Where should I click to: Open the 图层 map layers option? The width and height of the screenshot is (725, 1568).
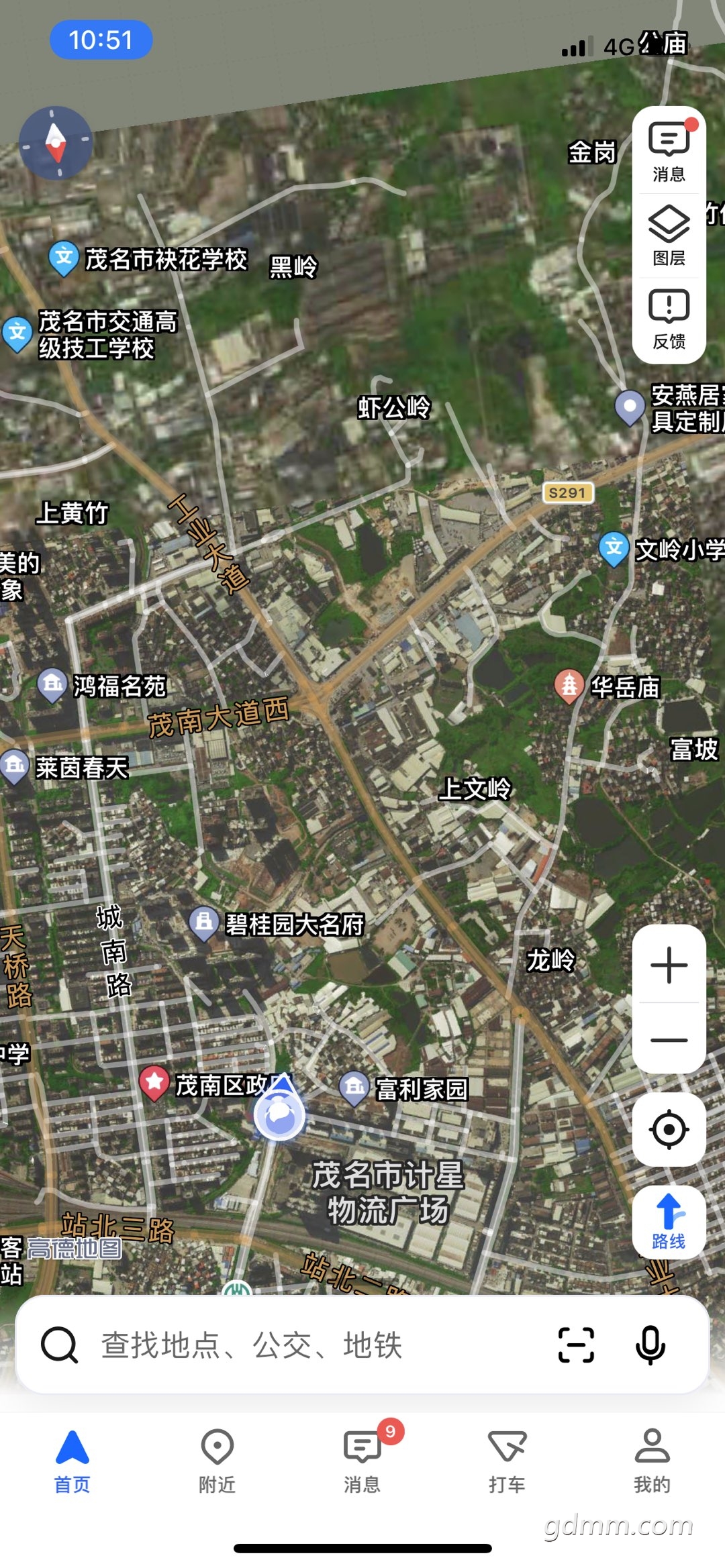(669, 236)
